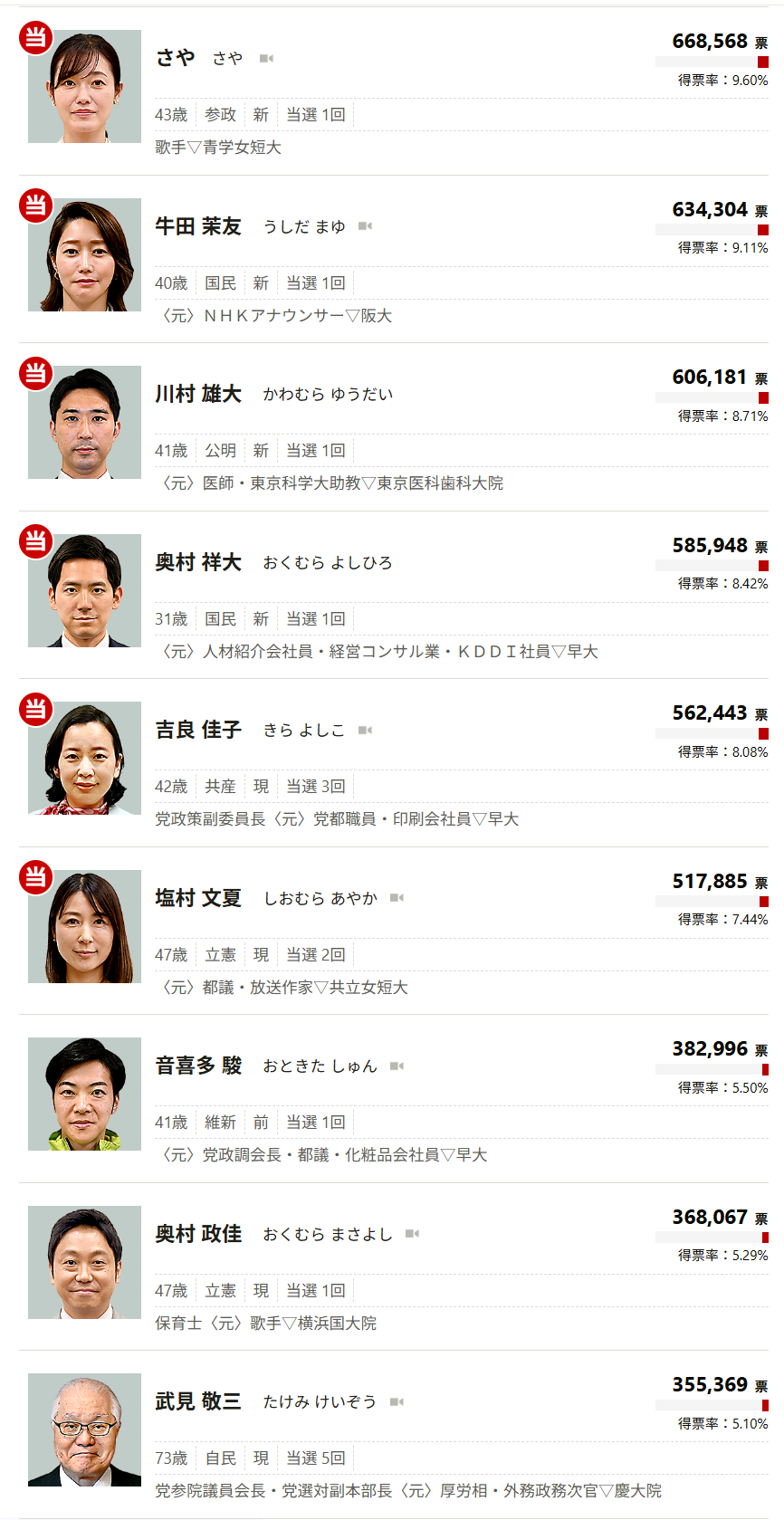
Task: Open the video icon next to さや
Action: click(x=266, y=58)
